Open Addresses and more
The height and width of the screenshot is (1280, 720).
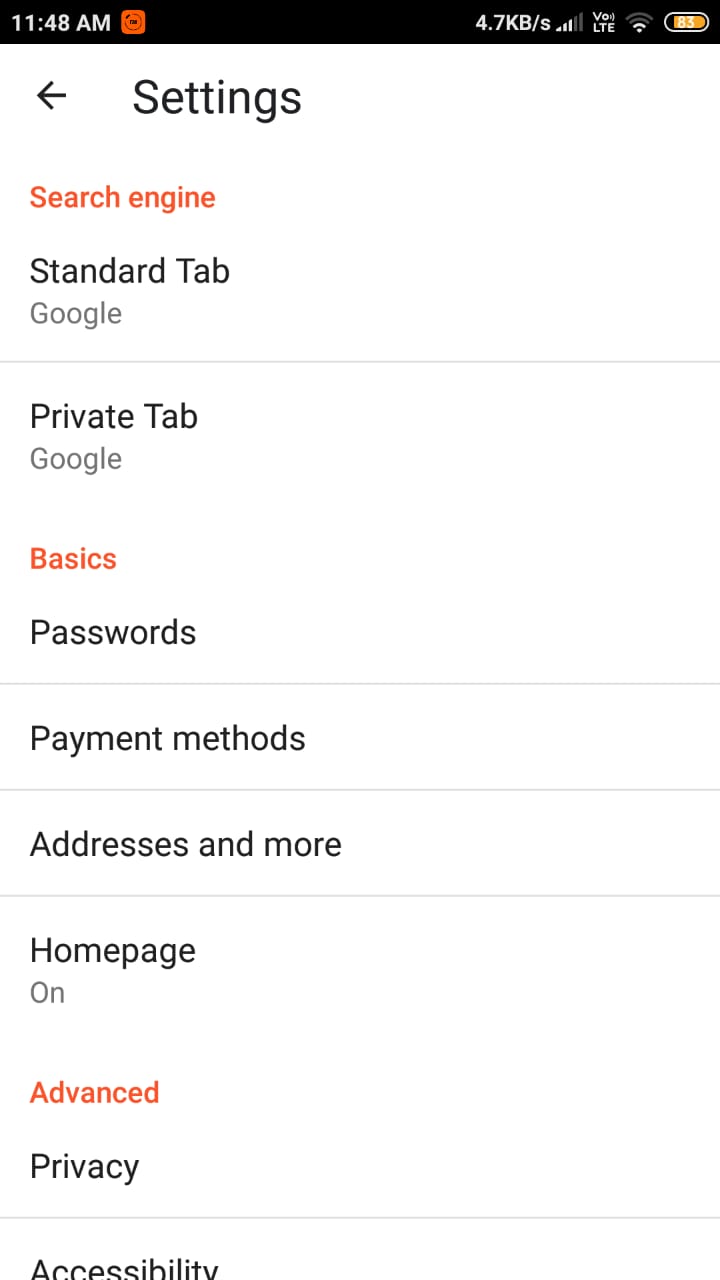360,844
